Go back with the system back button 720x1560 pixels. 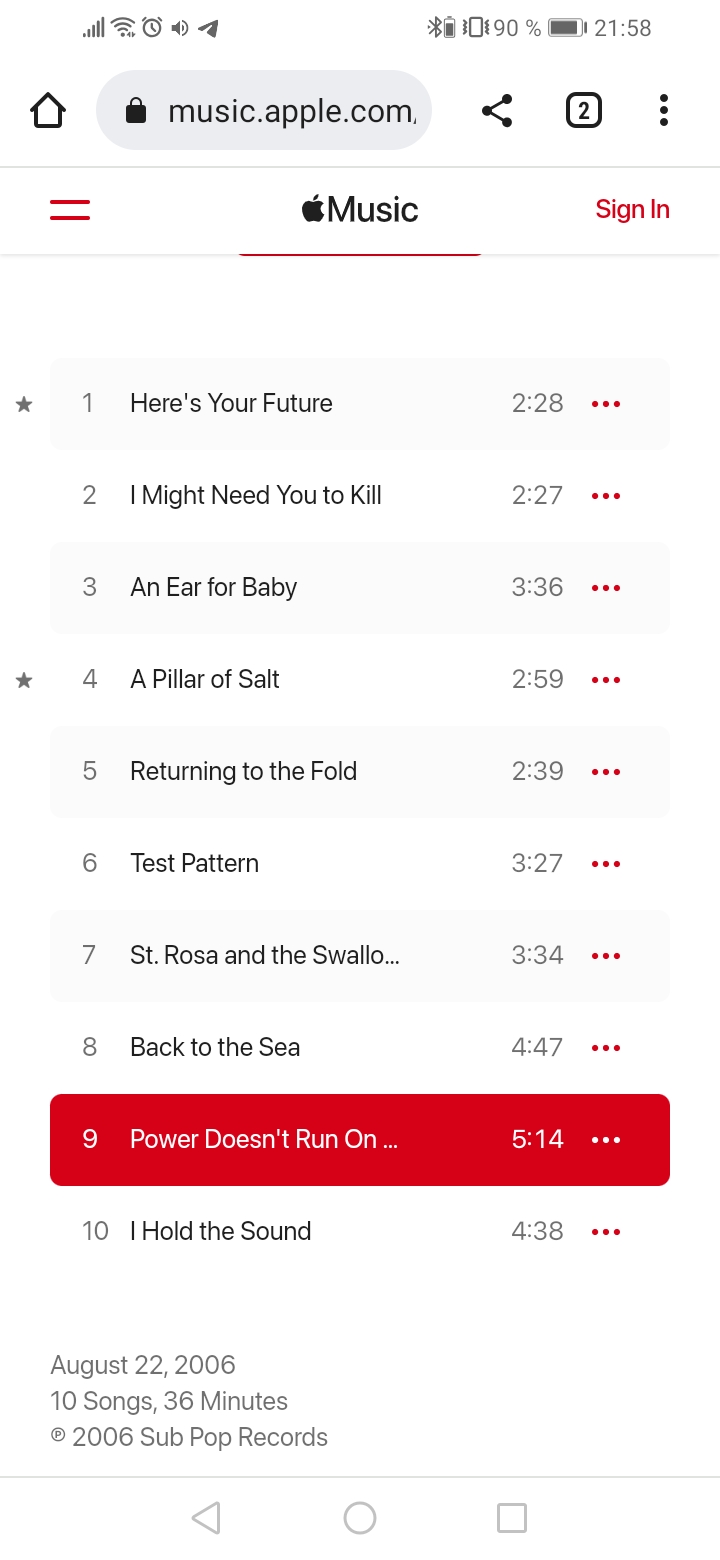[206, 1518]
